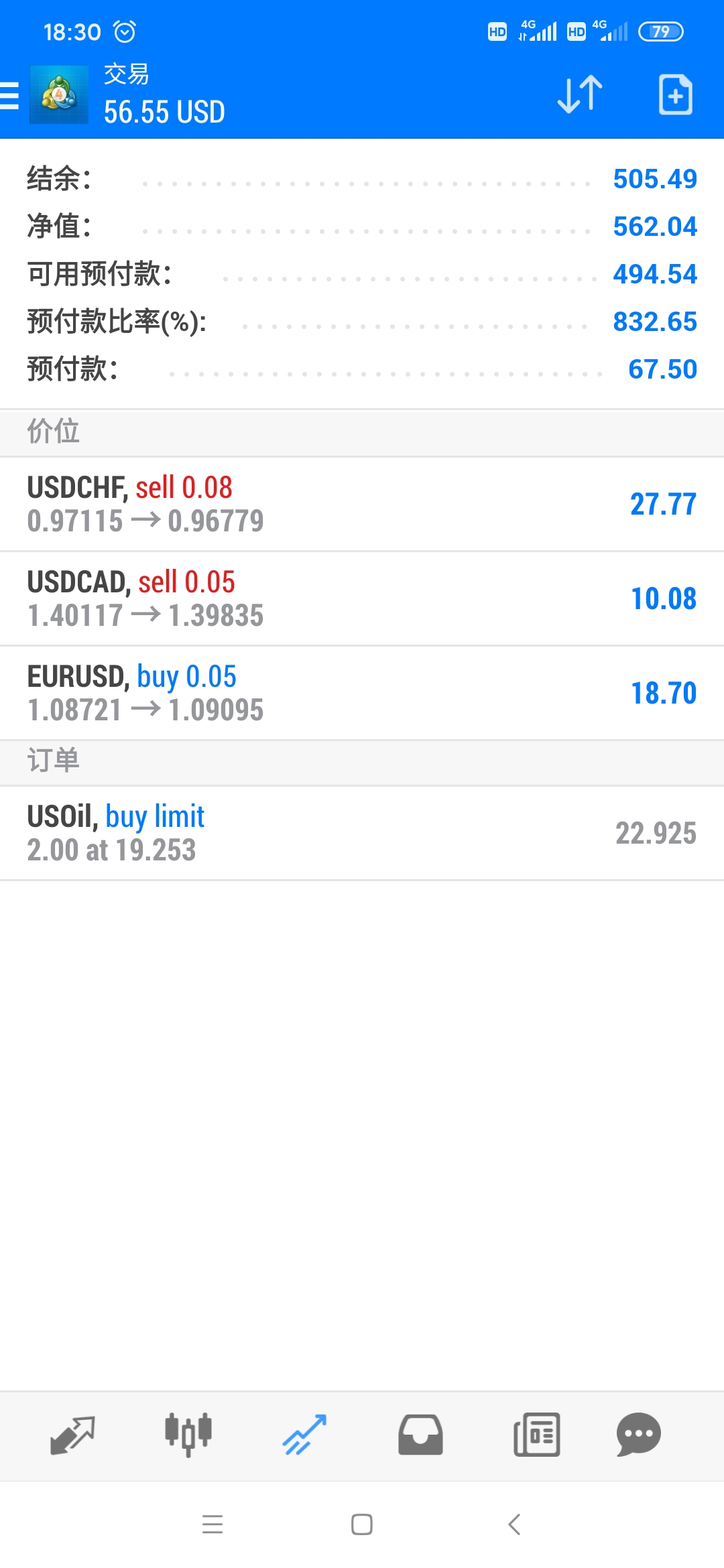Go back using system back button
Viewport: 724px width, 1568px height.
(514, 1524)
